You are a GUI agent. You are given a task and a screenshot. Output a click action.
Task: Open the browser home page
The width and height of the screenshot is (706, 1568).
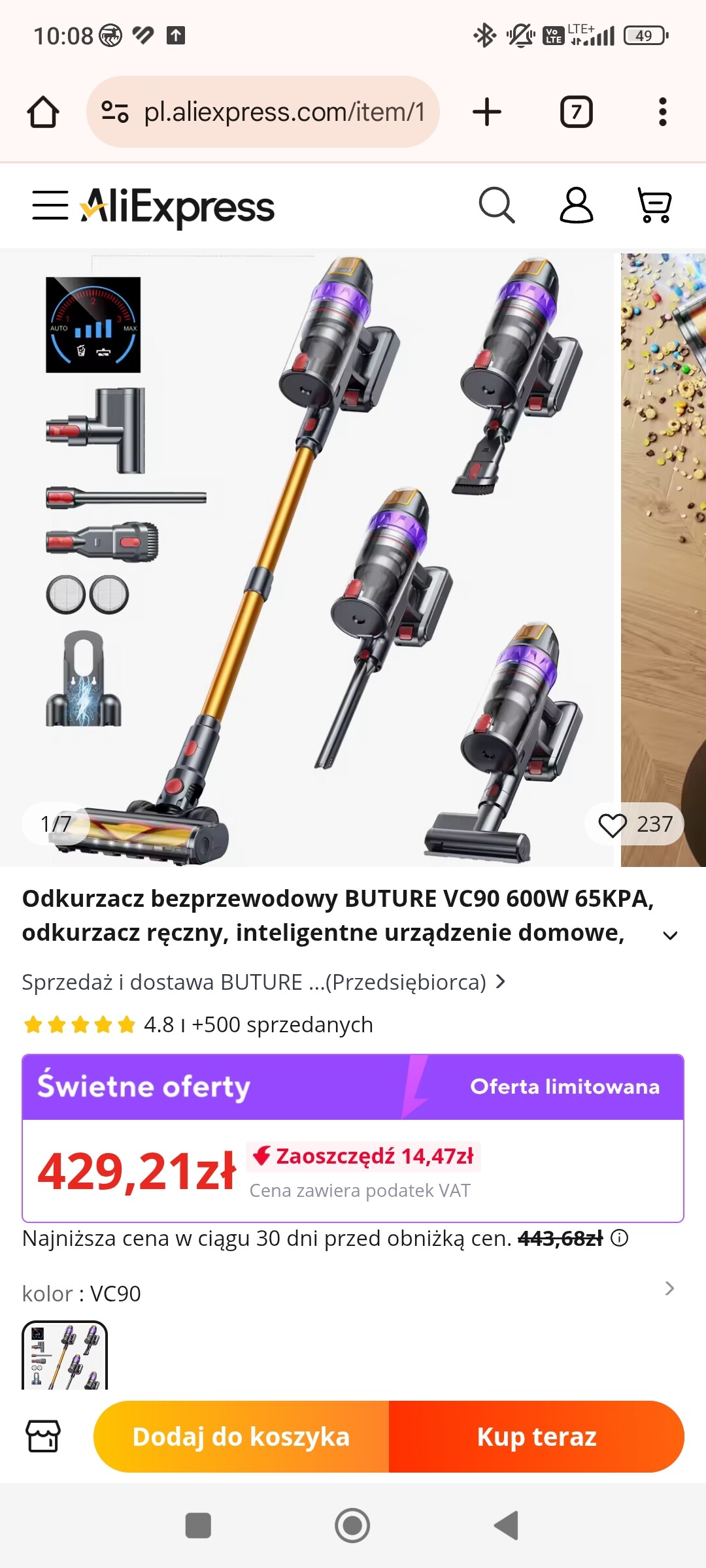tap(43, 112)
